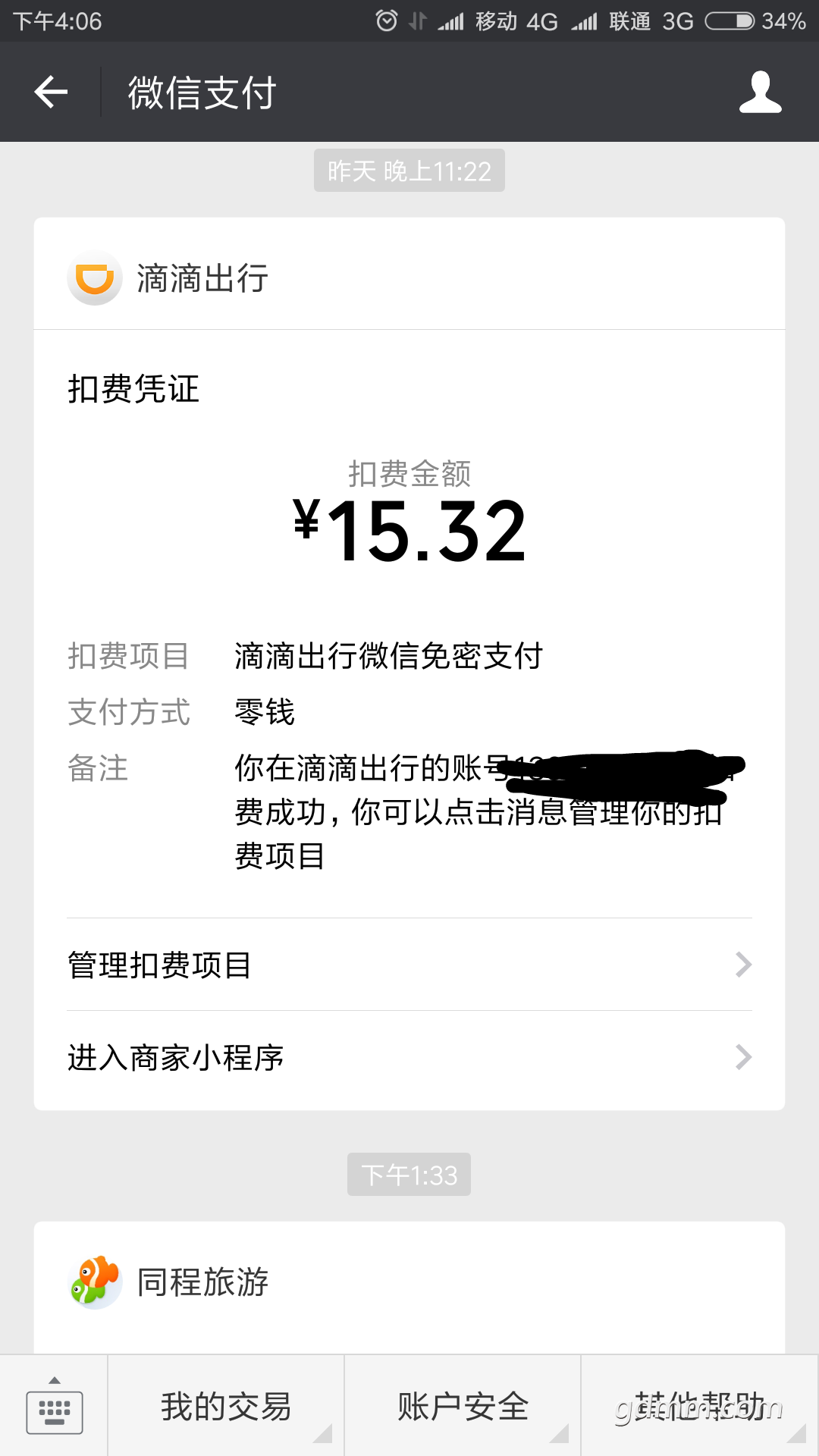Open 进入商家小程序
The image size is (819, 1456).
409,1057
